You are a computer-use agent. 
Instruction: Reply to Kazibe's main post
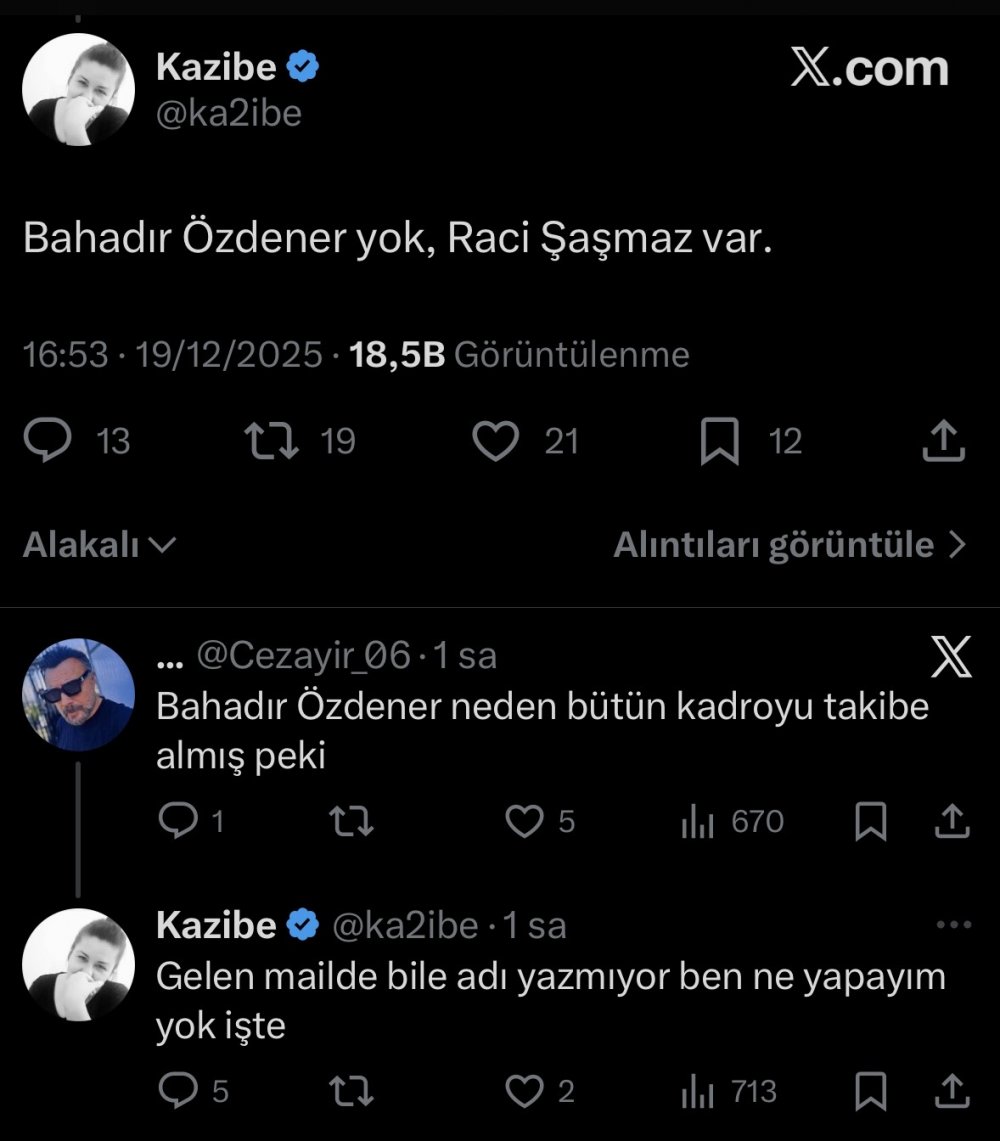[48, 441]
